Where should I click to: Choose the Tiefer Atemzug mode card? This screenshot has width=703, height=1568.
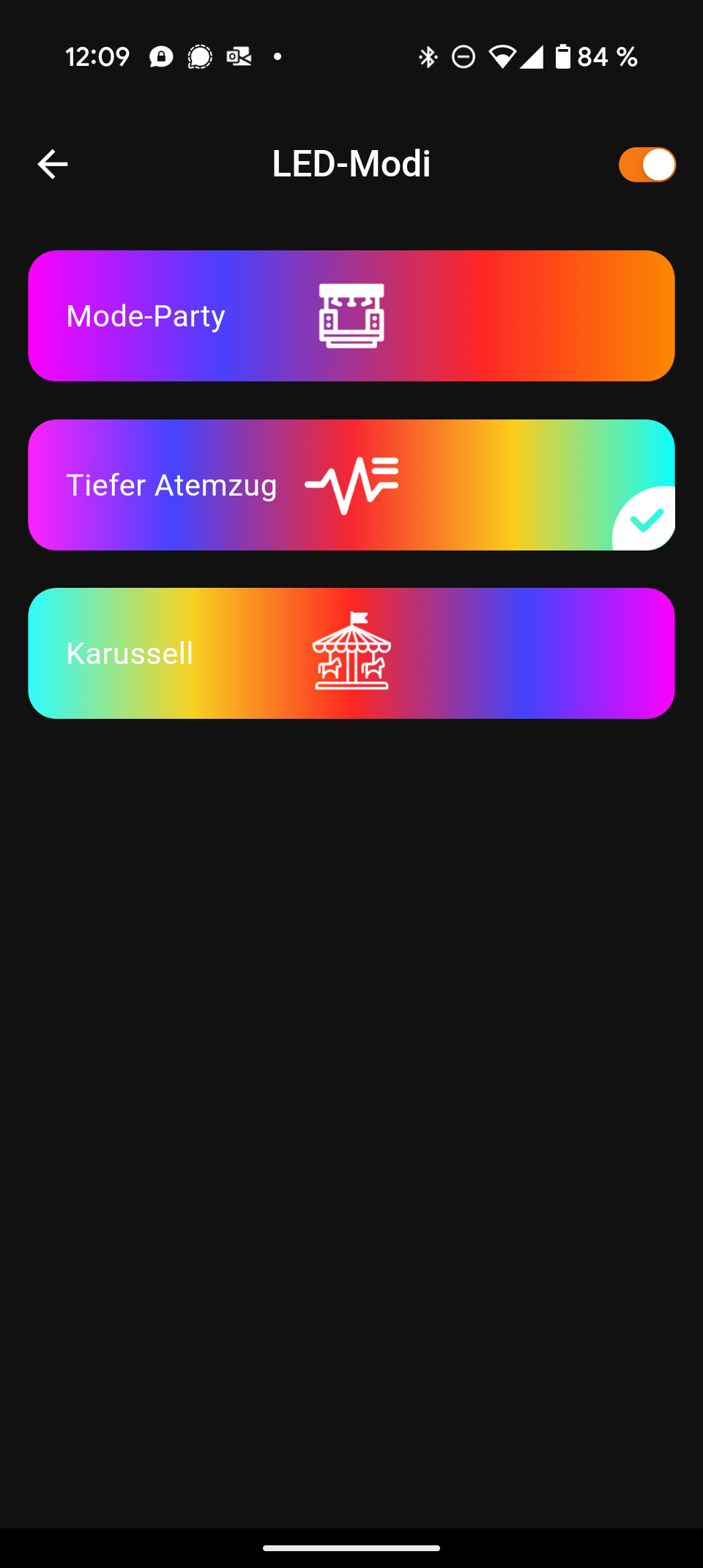click(x=351, y=485)
